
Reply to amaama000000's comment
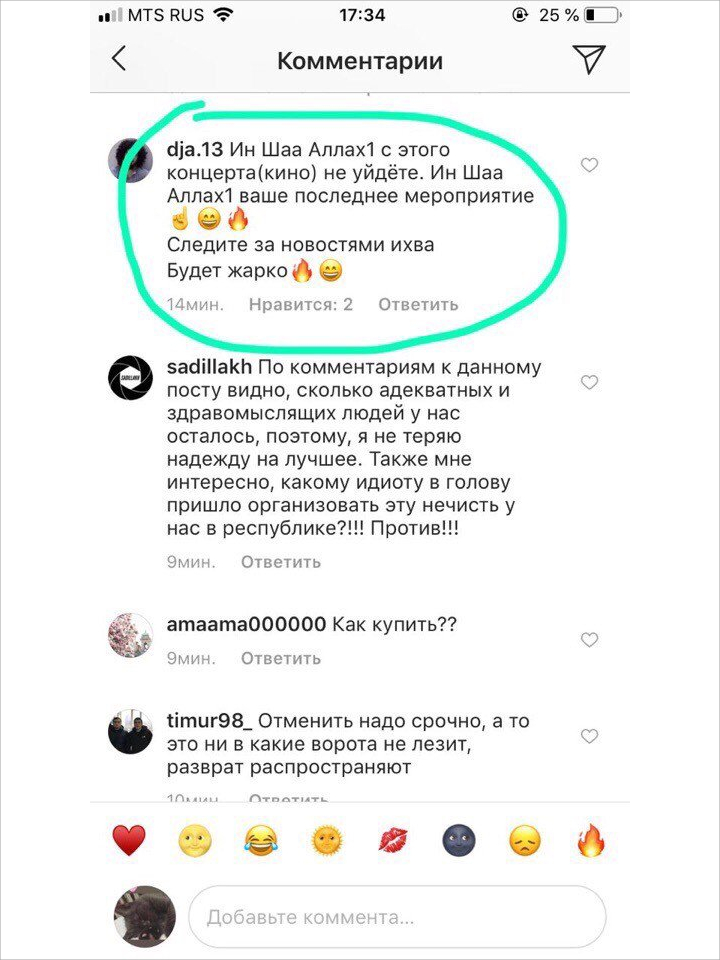click(x=281, y=658)
